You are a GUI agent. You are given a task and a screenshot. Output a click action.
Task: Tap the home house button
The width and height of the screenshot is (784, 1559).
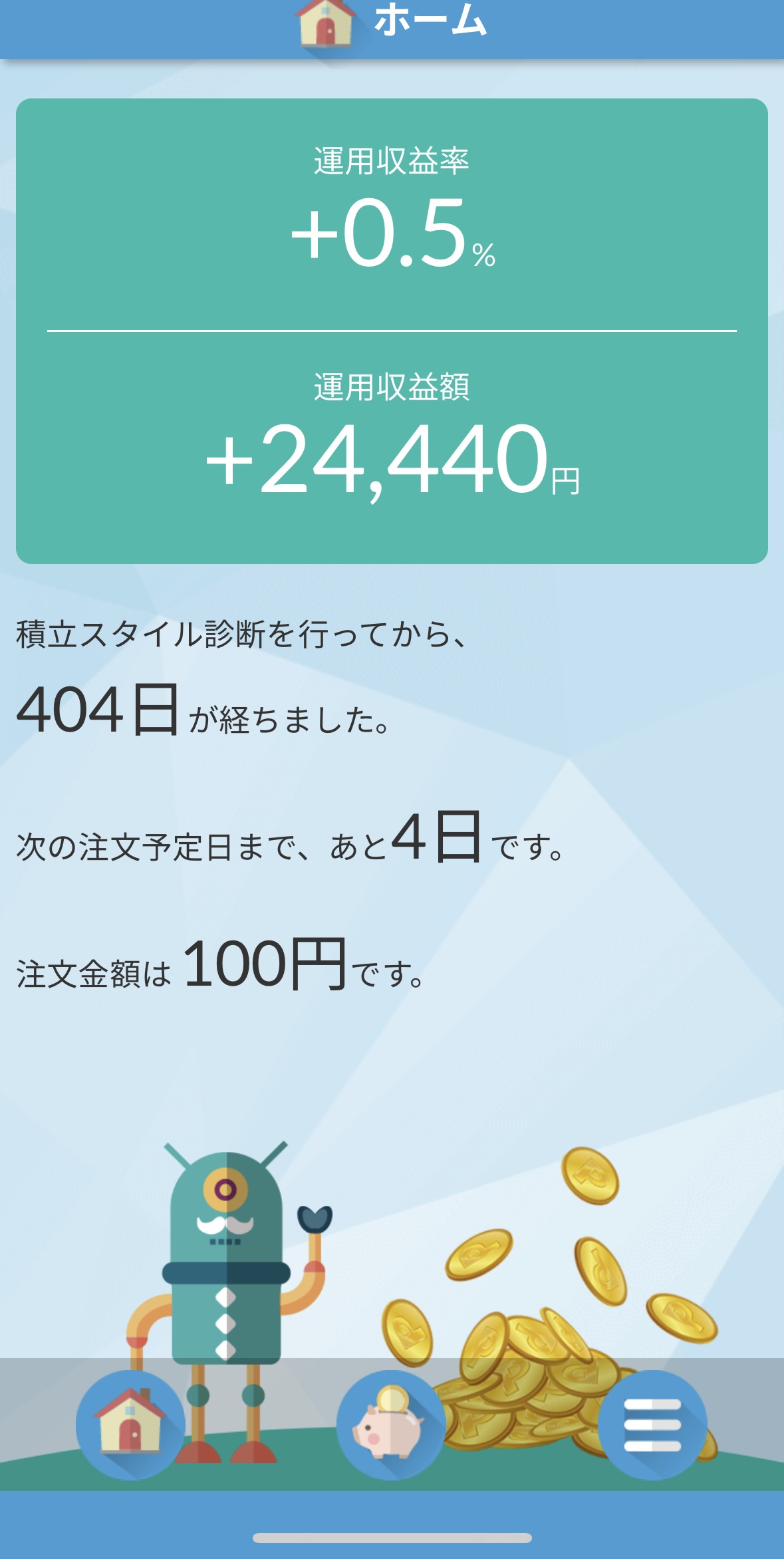[x=130, y=1425]
